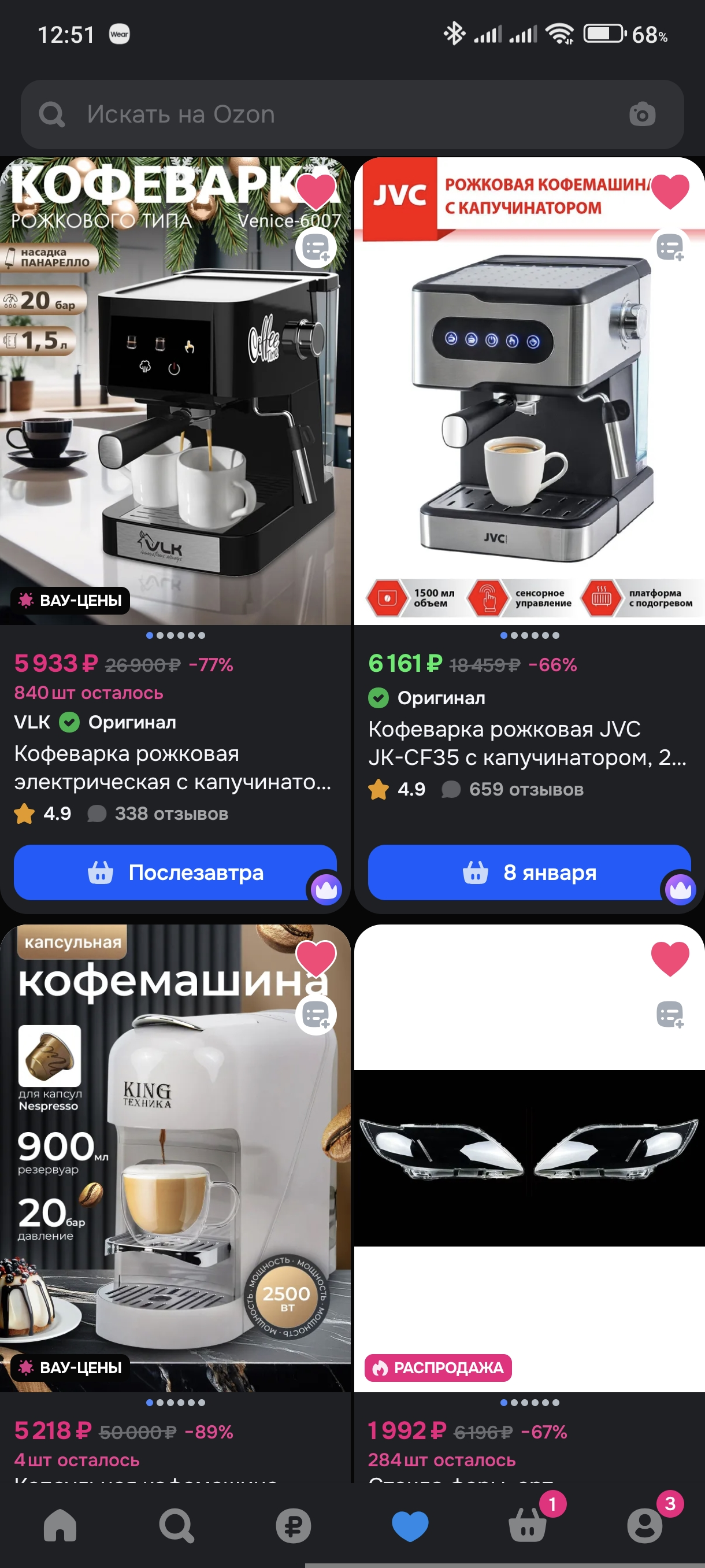705x1568 pixels.
Task: Unlike the King Техника capsule coffee machine
Action: 316,958
